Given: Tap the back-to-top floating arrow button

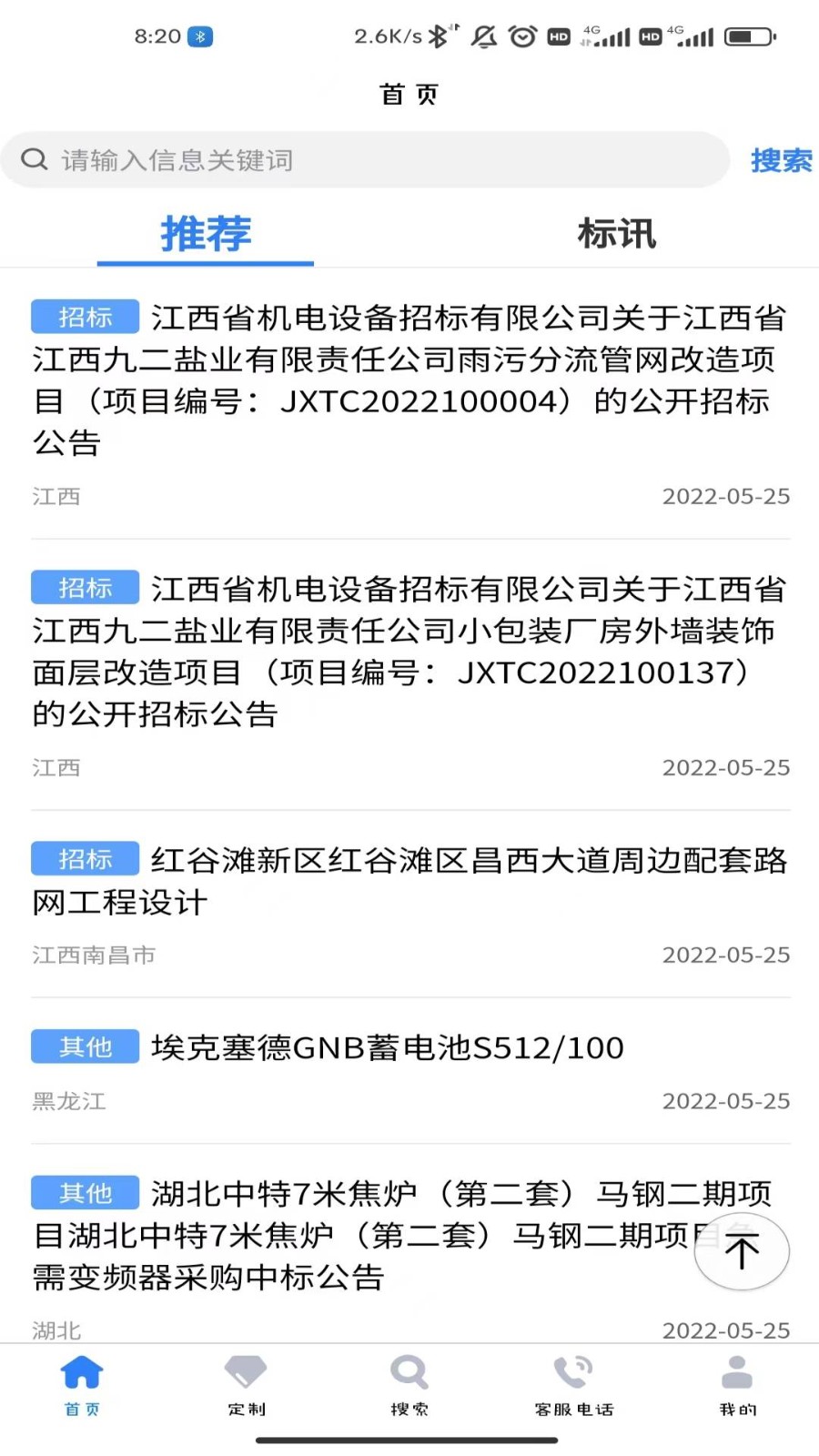Looking at the screenshot, I should [x=743, y=1251].
